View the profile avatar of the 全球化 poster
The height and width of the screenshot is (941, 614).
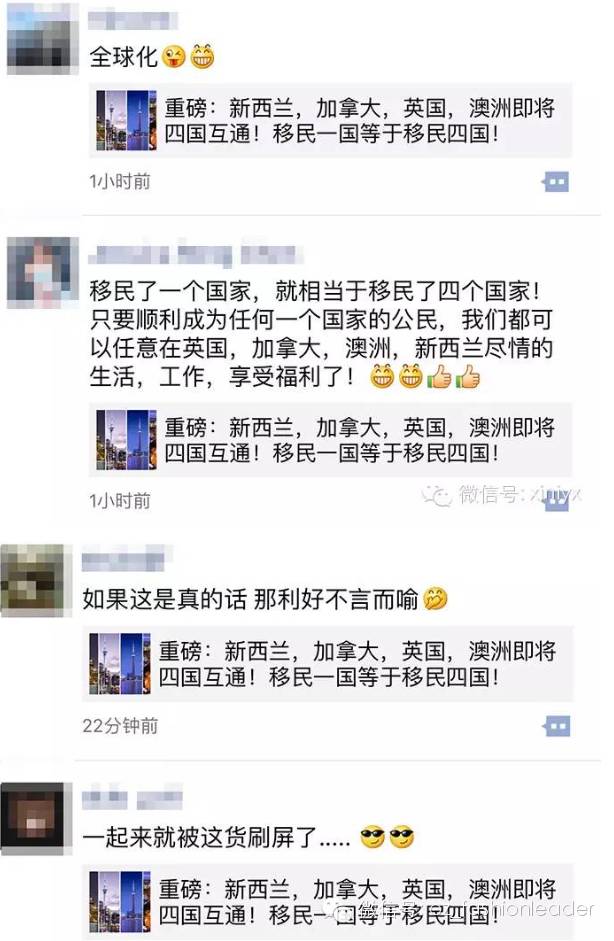41,41
